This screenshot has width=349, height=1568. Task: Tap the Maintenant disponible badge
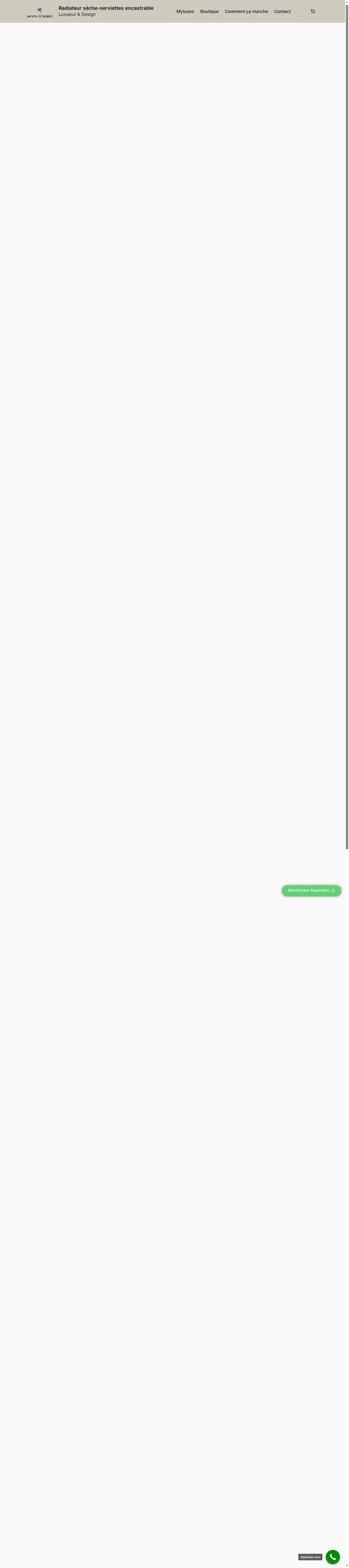pyautogui.click(x=311, y=891)
